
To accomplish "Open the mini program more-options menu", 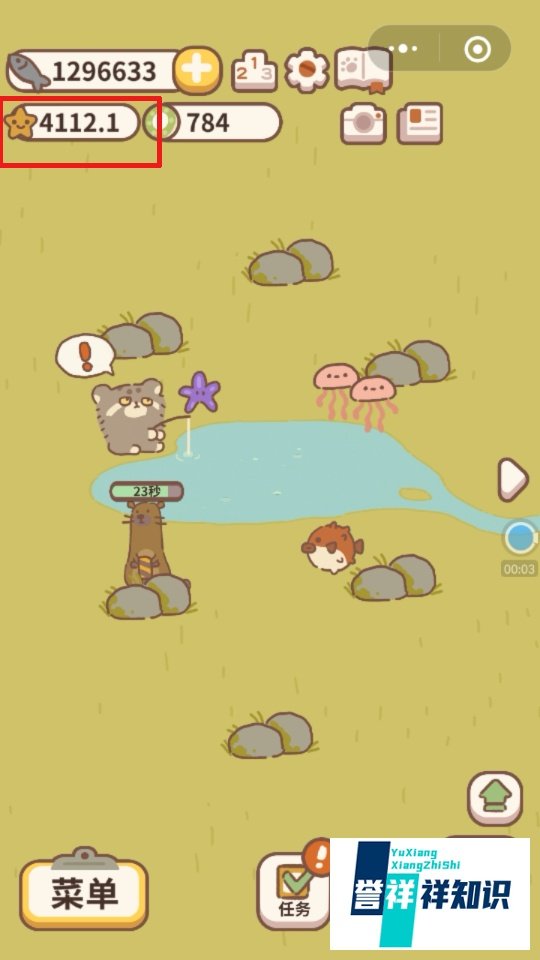I will (x=403, y=48).
